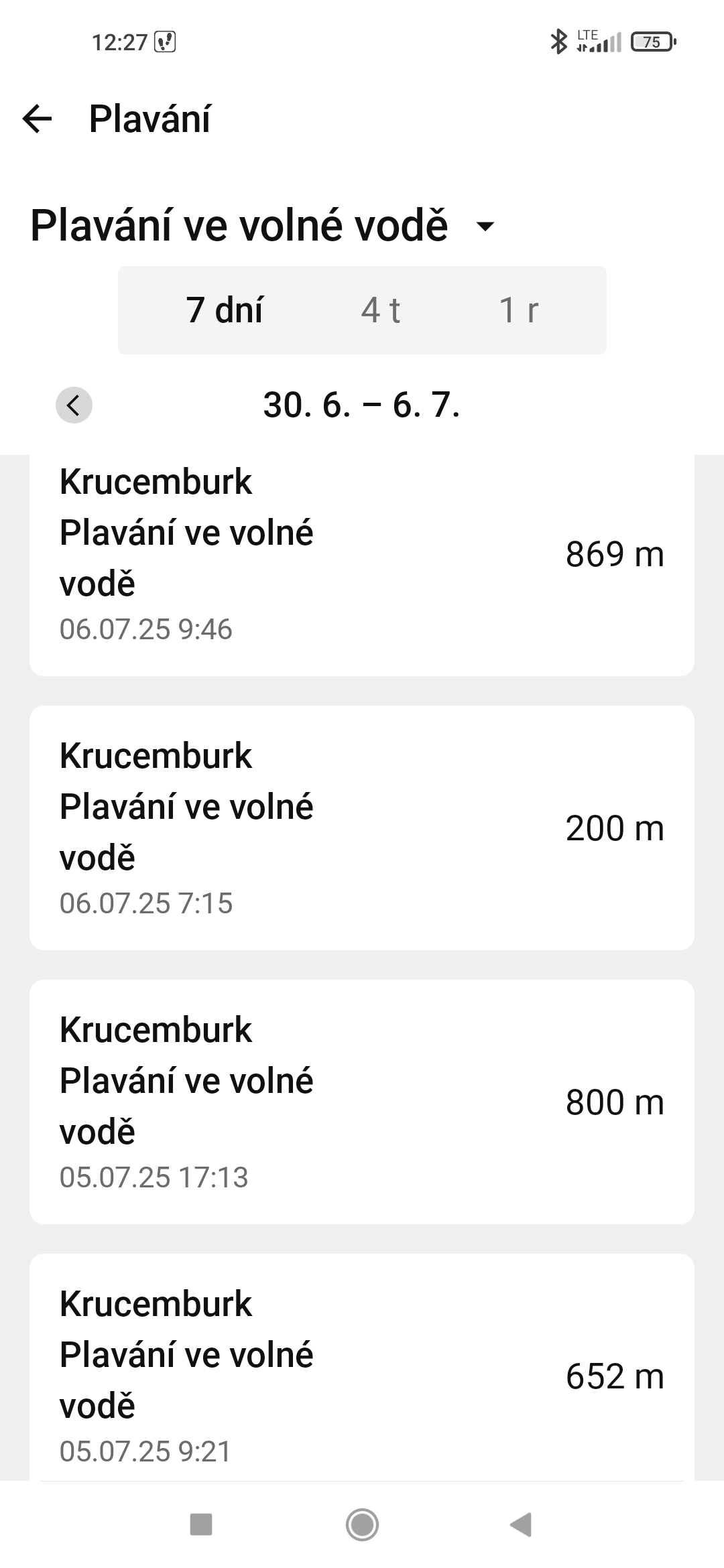Open the recent apps overview
The image size is (724, 1568).
pyautogui.click(x=201, y=1524)
